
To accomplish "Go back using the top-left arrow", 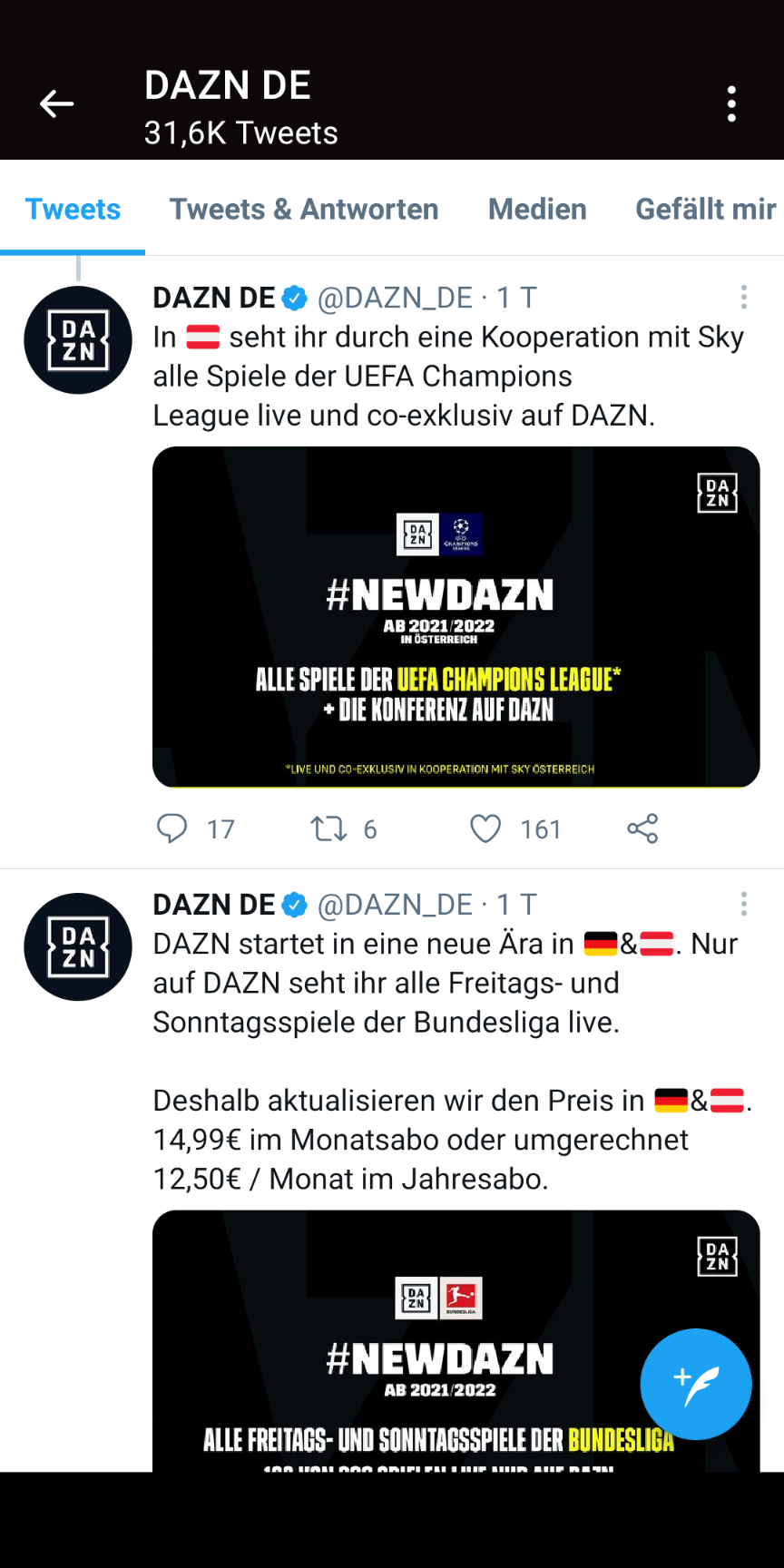I will pyautogui.click(x=56, y=104).
